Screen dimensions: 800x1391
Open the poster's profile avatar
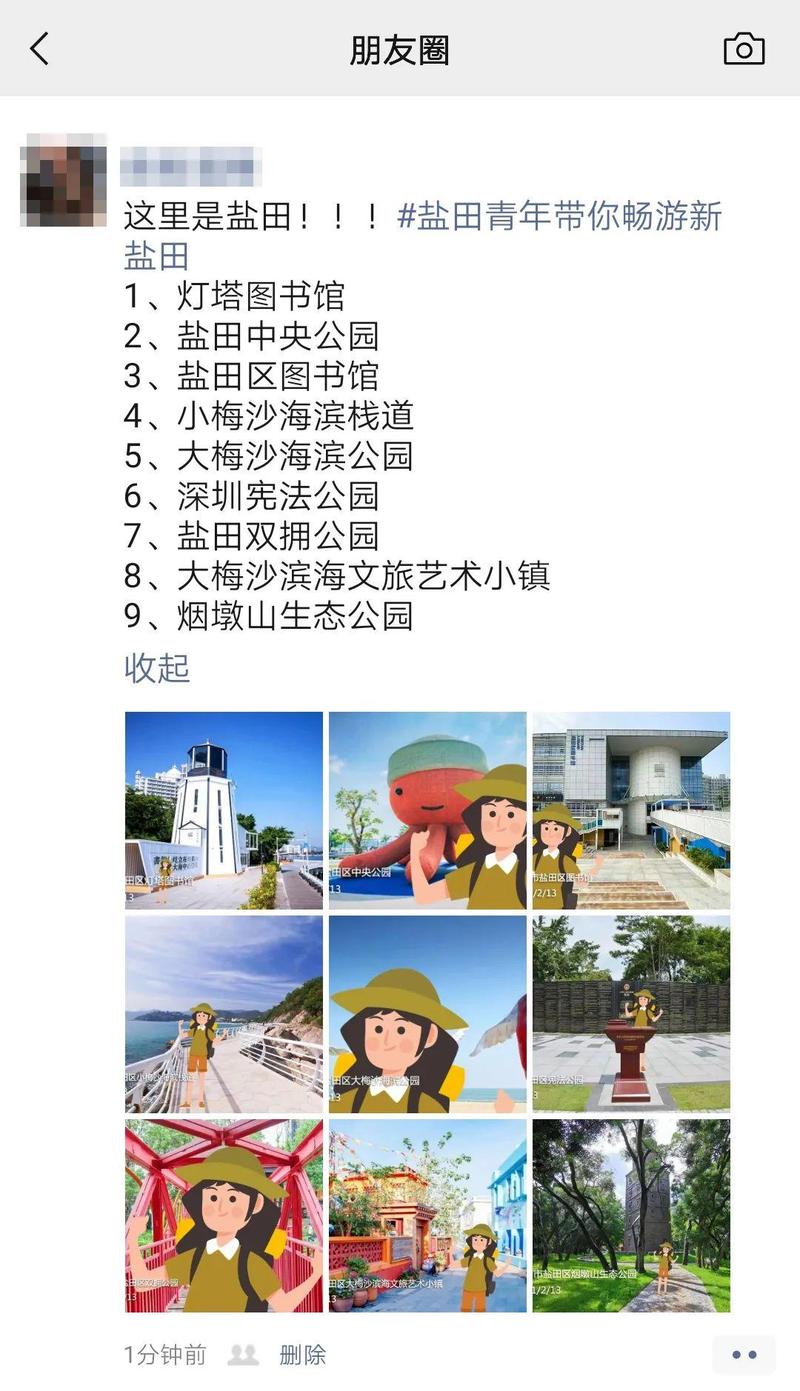tap(65, 179)
